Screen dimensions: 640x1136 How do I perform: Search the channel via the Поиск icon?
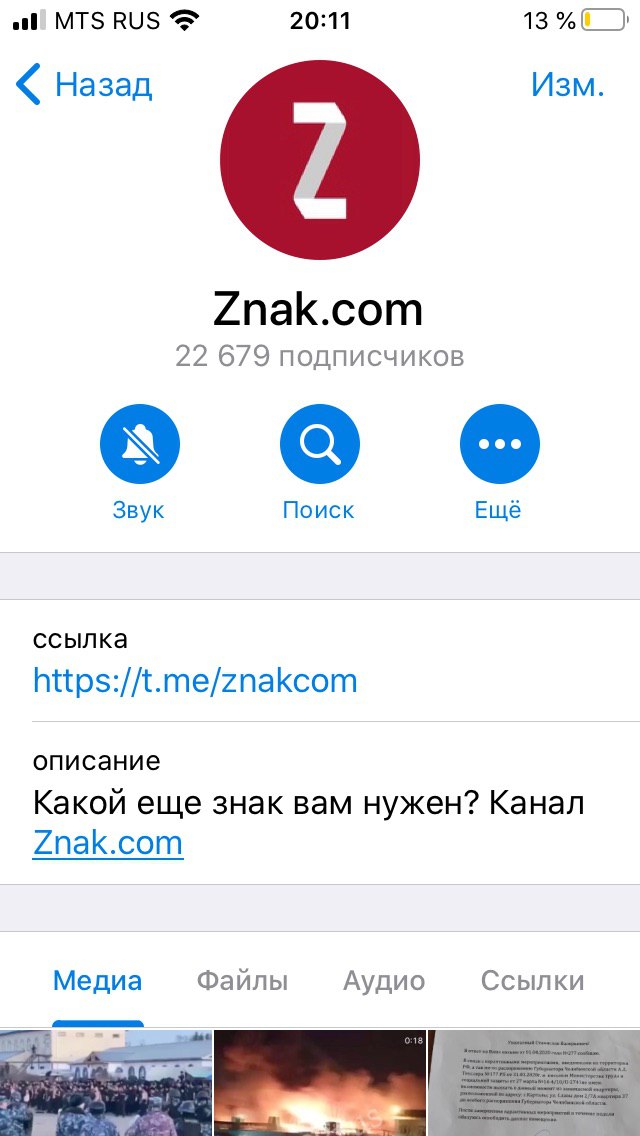pyautogui.click(x=319, y=446)
